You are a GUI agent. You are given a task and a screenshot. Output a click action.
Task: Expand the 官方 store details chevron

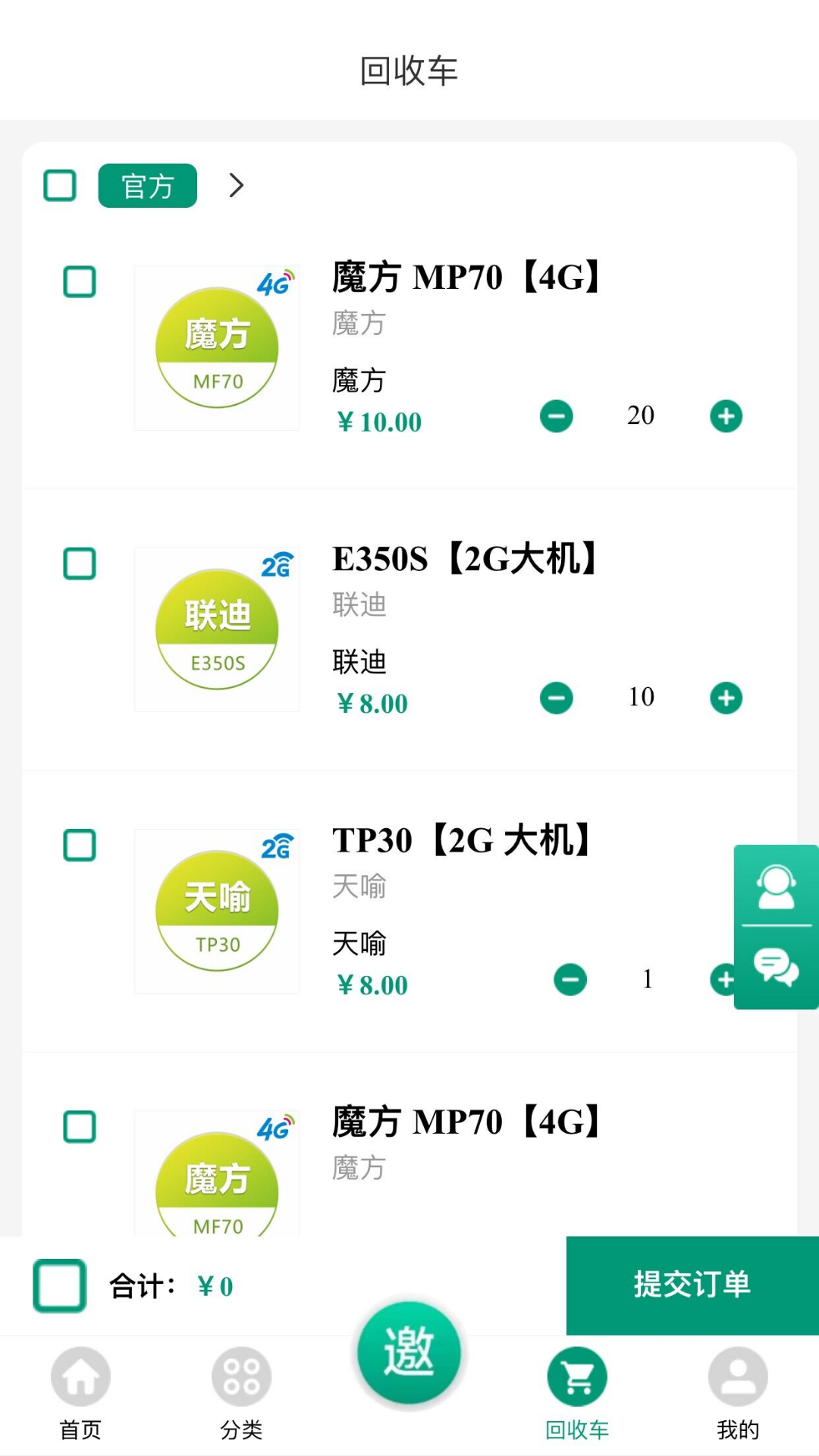point(237,185)
